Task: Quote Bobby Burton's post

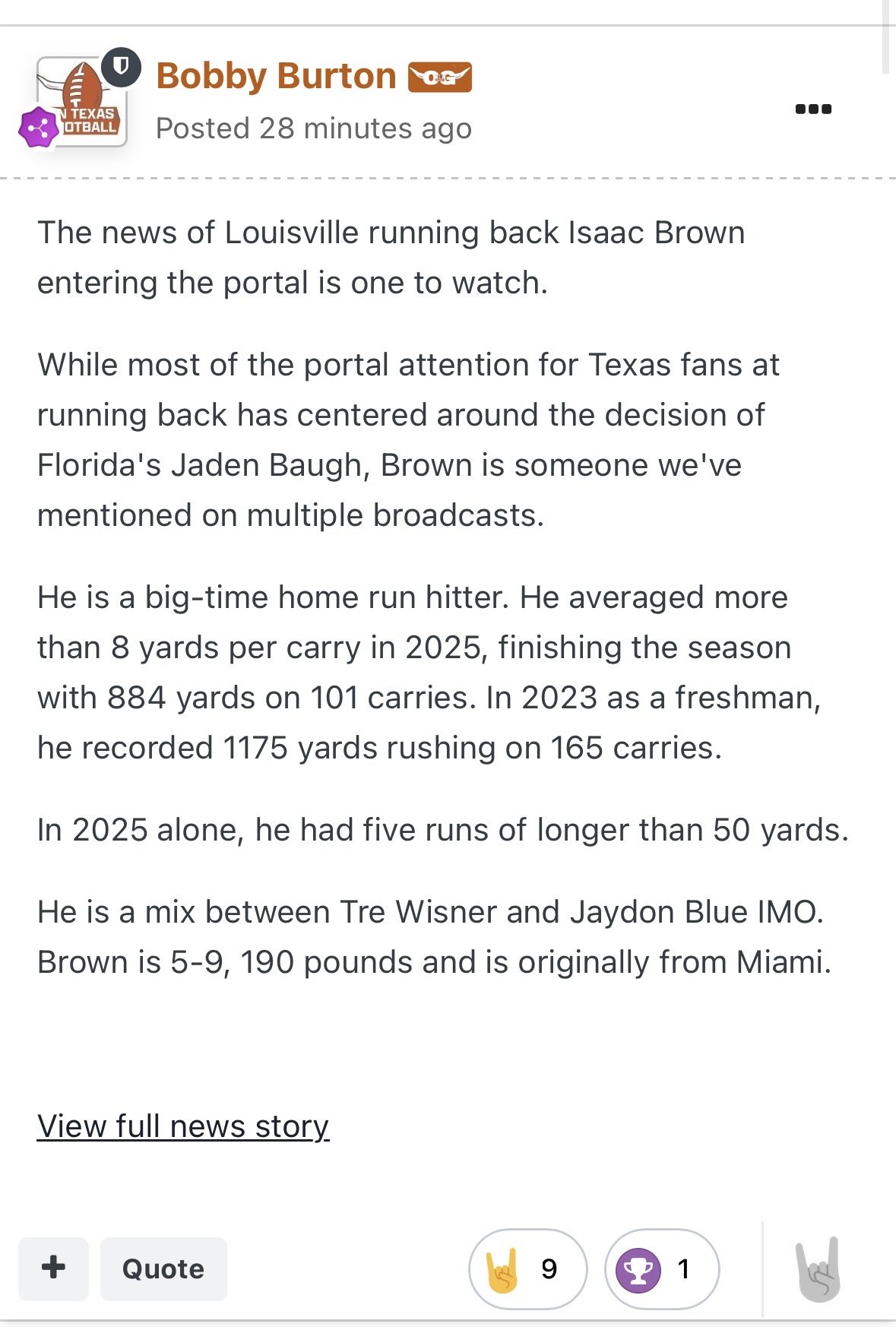Action: click(x=163, y=1268)
